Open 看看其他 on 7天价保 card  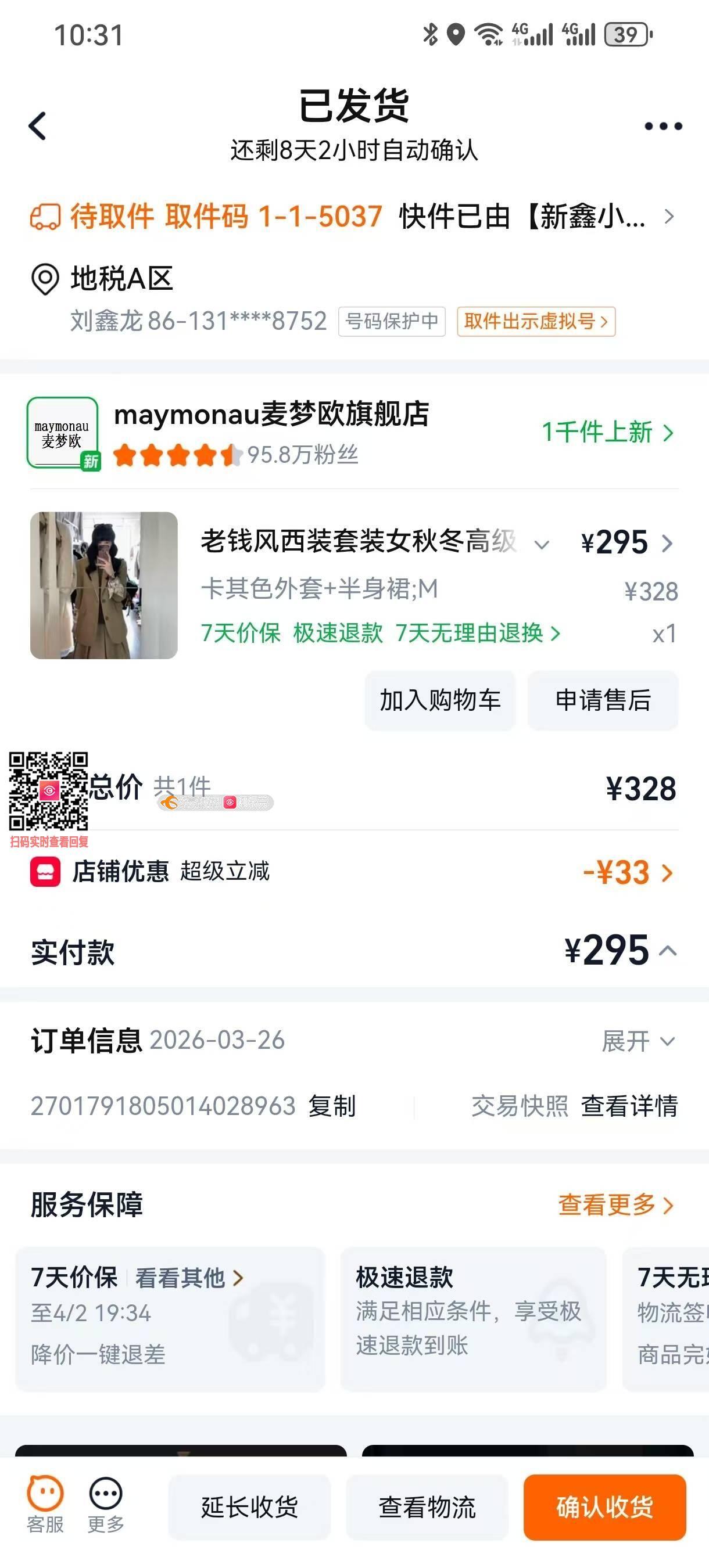[x=189, y=1278]
